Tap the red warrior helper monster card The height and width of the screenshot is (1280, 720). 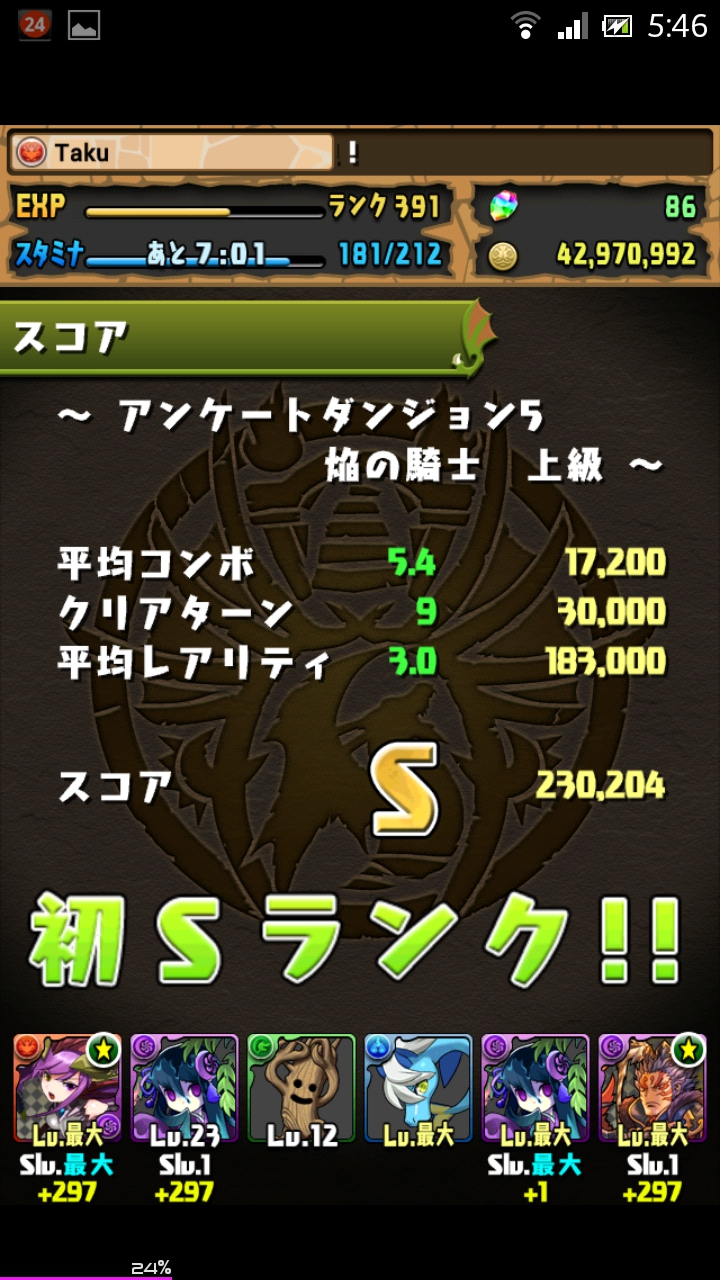click(x=652, y=1088)
